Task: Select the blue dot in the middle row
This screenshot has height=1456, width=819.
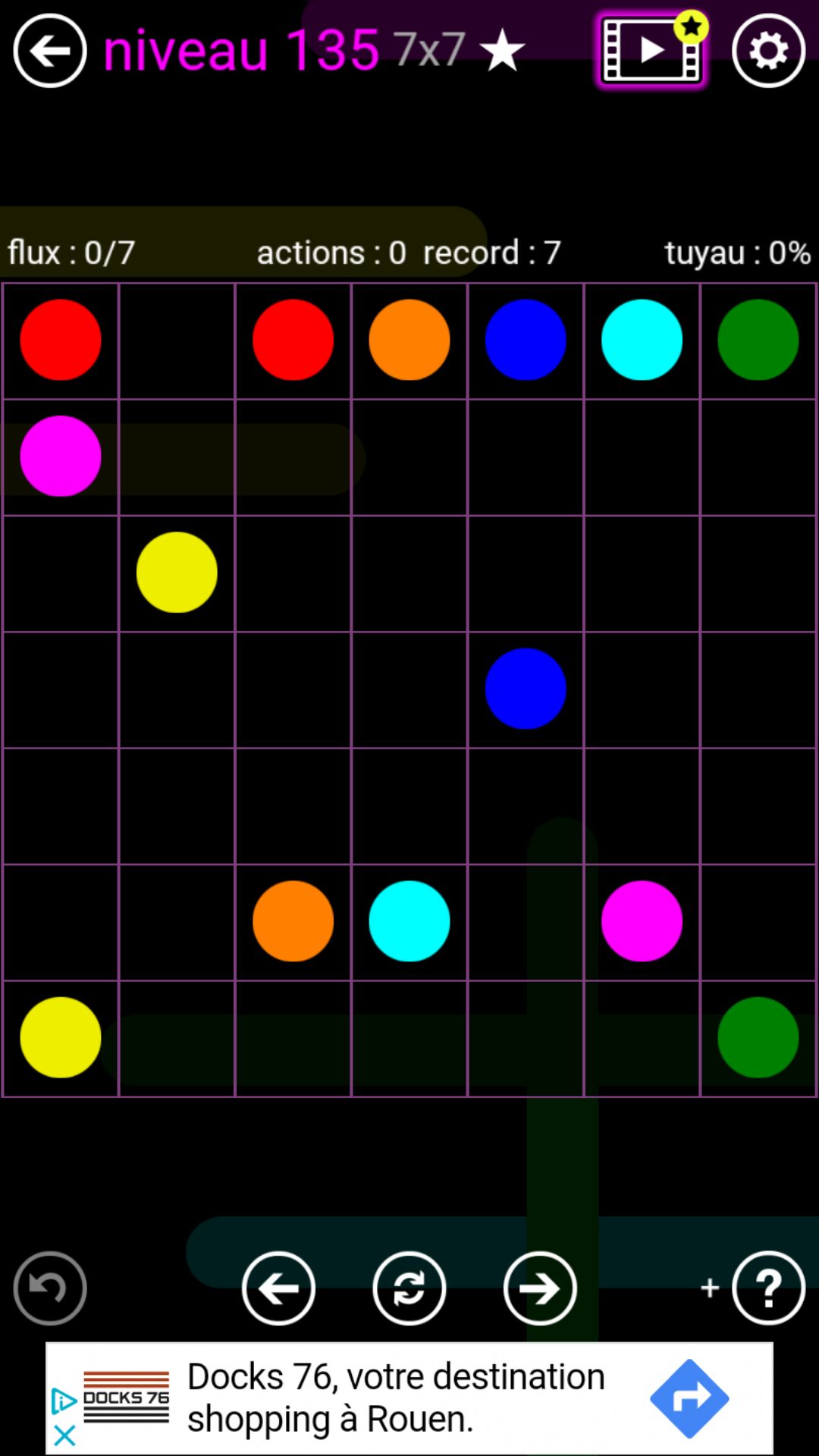Action: point(526,689)
